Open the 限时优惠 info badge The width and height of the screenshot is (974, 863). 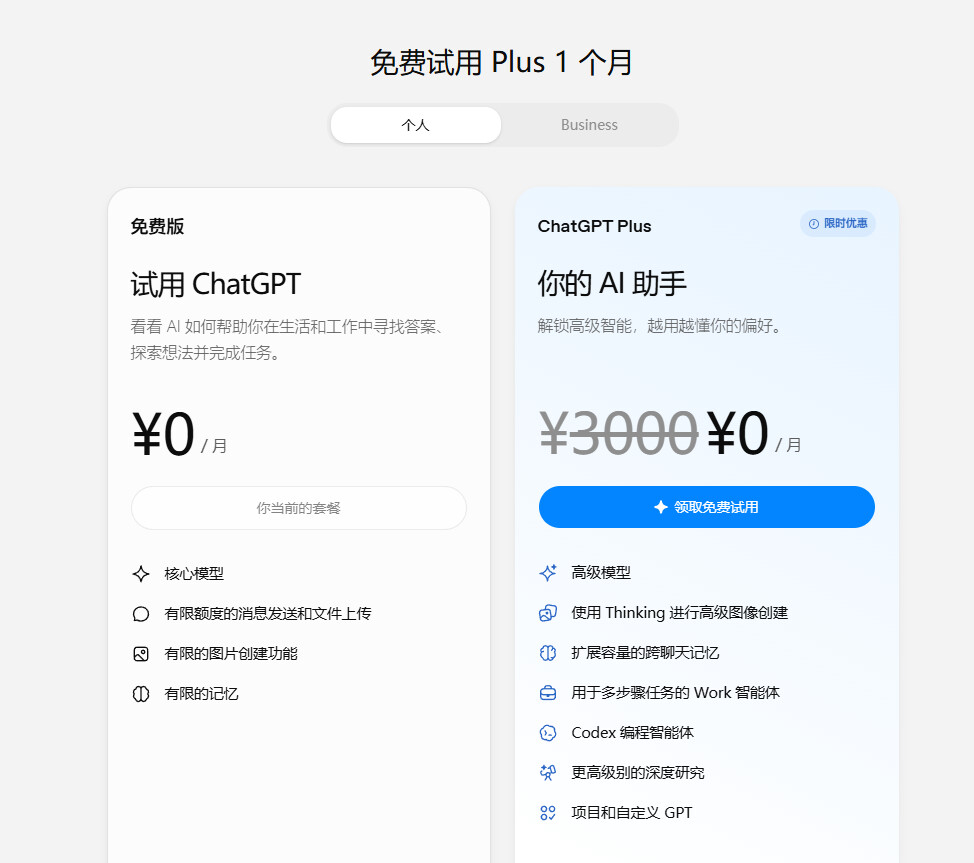coord(837,224)
